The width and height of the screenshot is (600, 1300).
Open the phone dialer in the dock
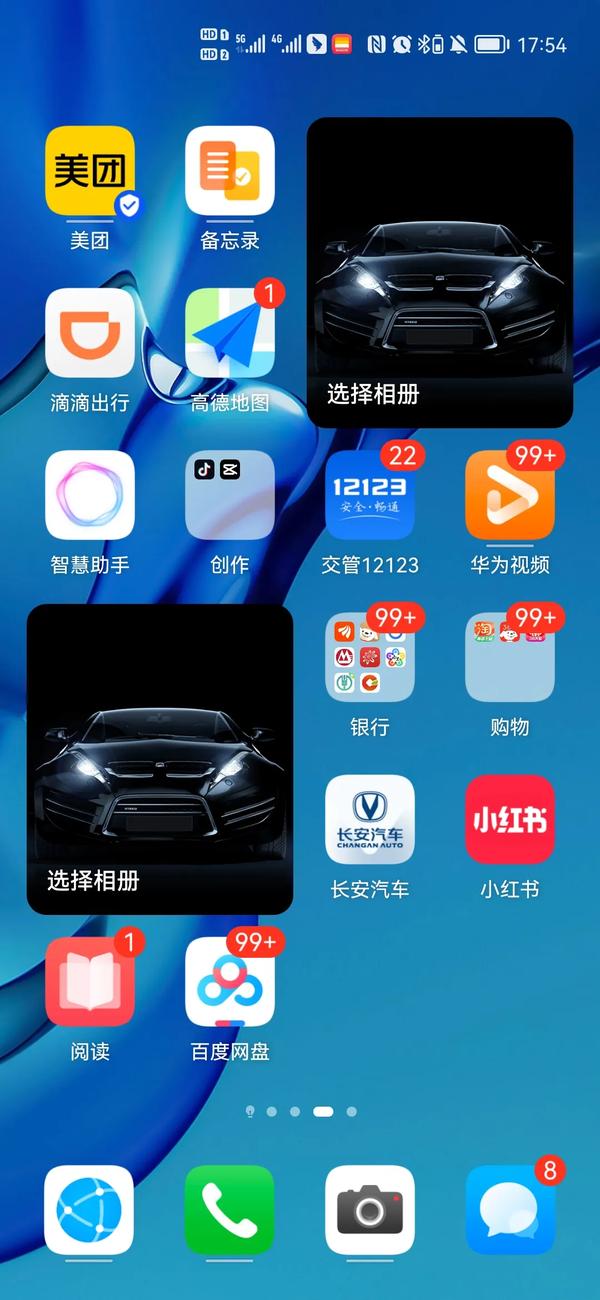click(x=230, y=1210)
